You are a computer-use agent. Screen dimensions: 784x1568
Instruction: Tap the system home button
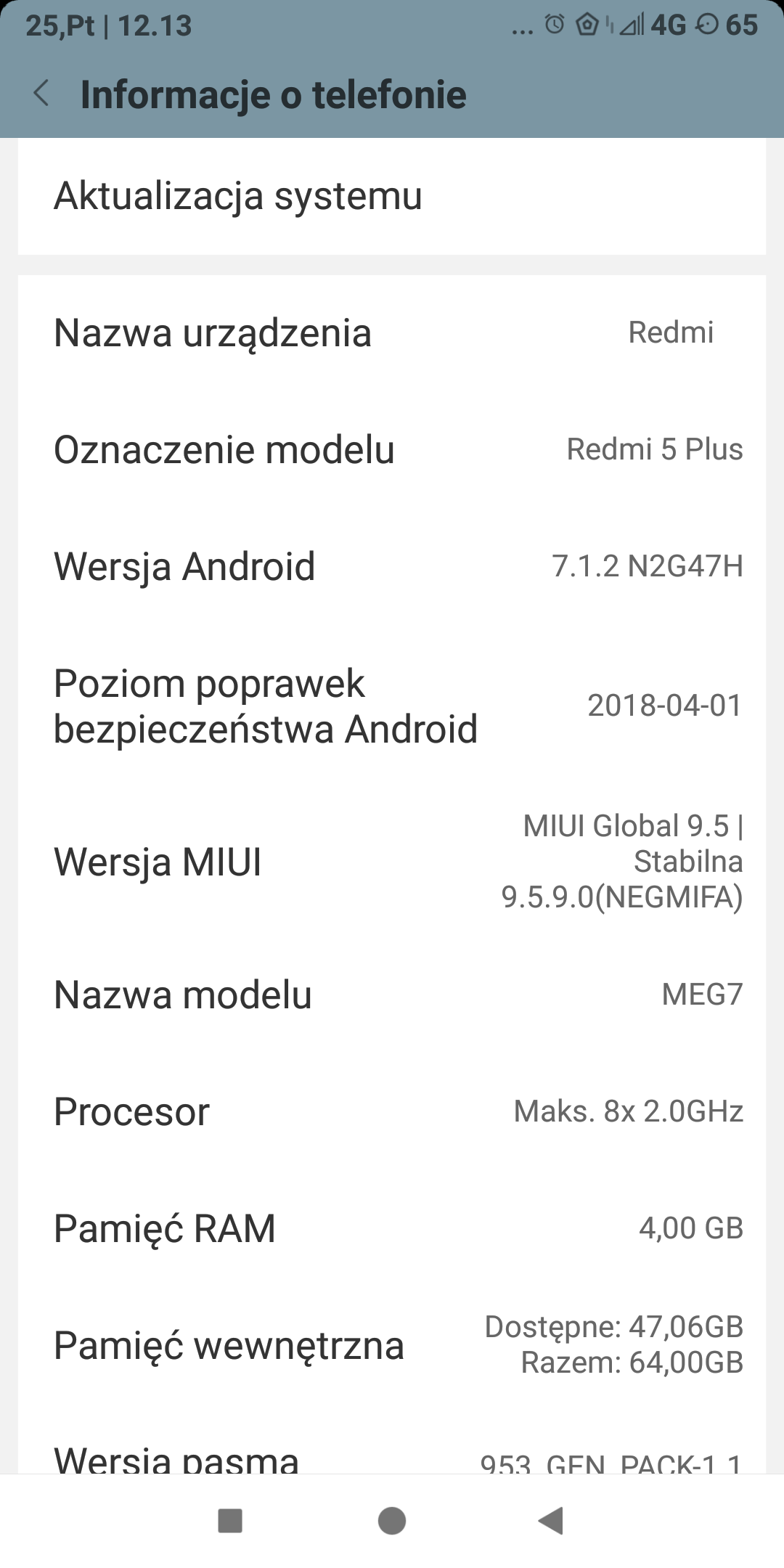point(392,1521)
